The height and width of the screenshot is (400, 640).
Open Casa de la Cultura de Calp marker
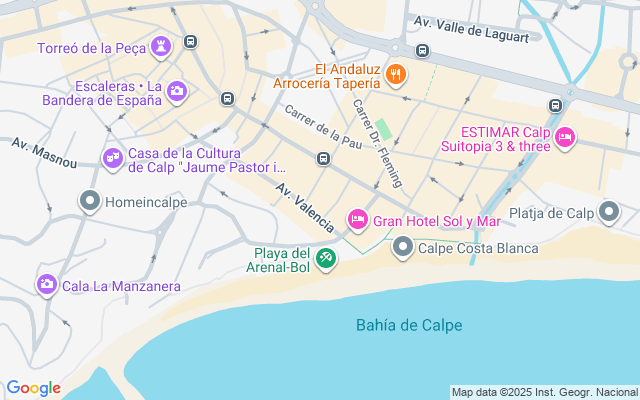113,158
